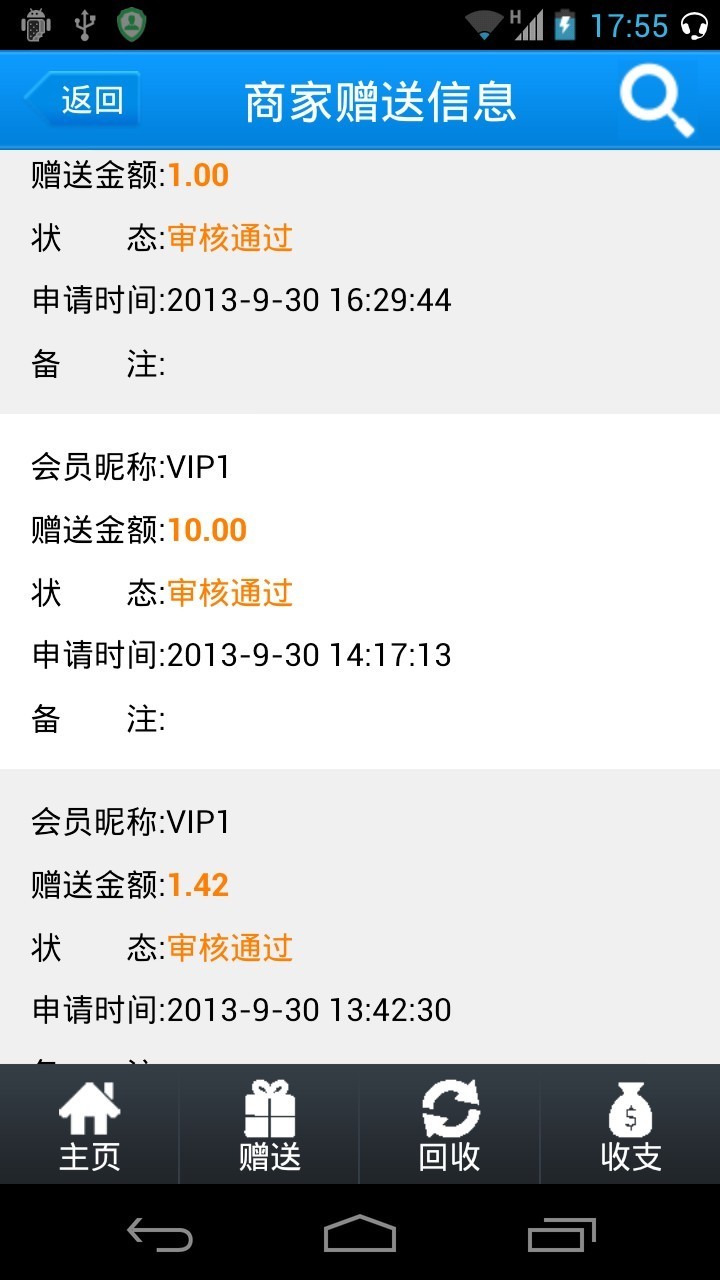Tap the system home button
This screenshot has height=1280, width=720.
pyautogui.click(x=360, y=1234)
